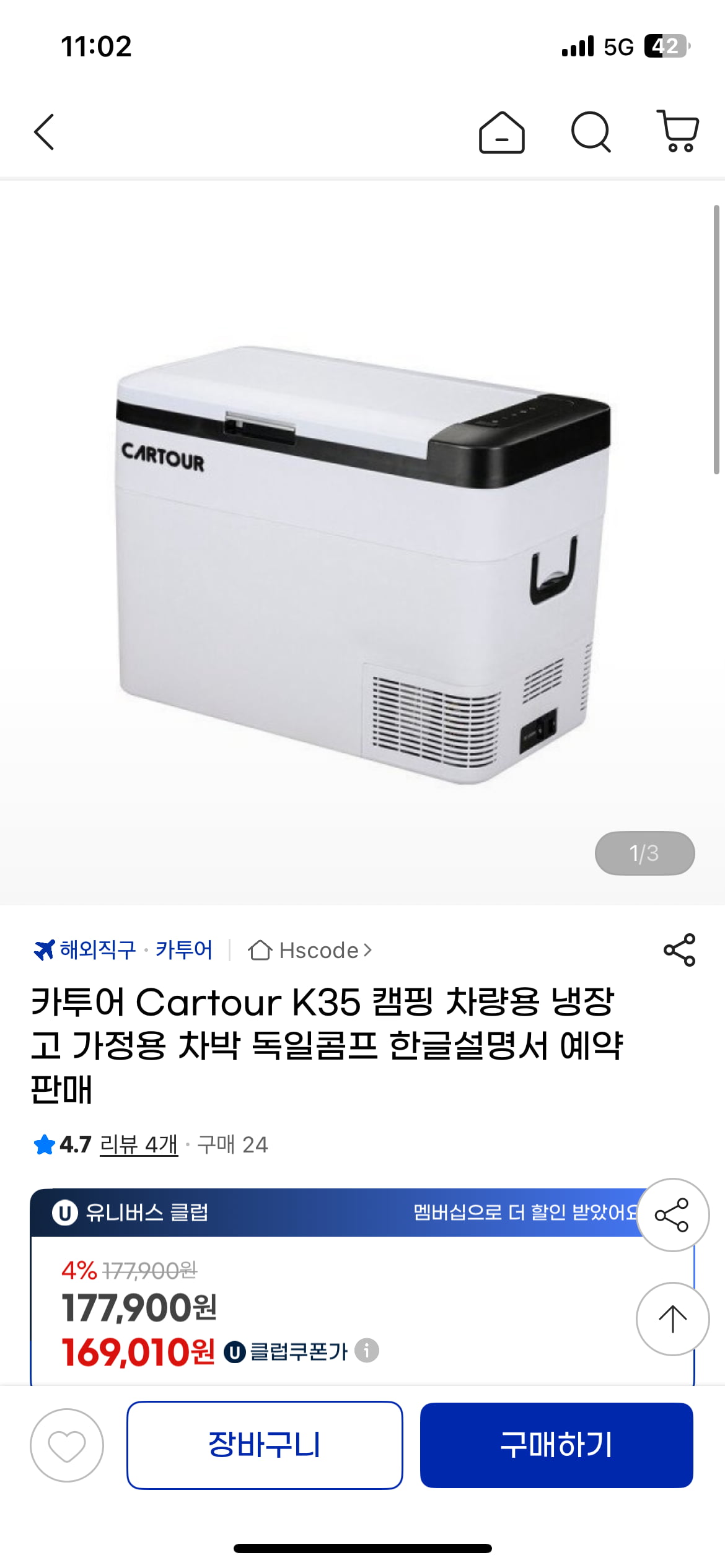Share the product via icon beside Hscode
The width and height of the screenshot is (725, 1568).
679,950
